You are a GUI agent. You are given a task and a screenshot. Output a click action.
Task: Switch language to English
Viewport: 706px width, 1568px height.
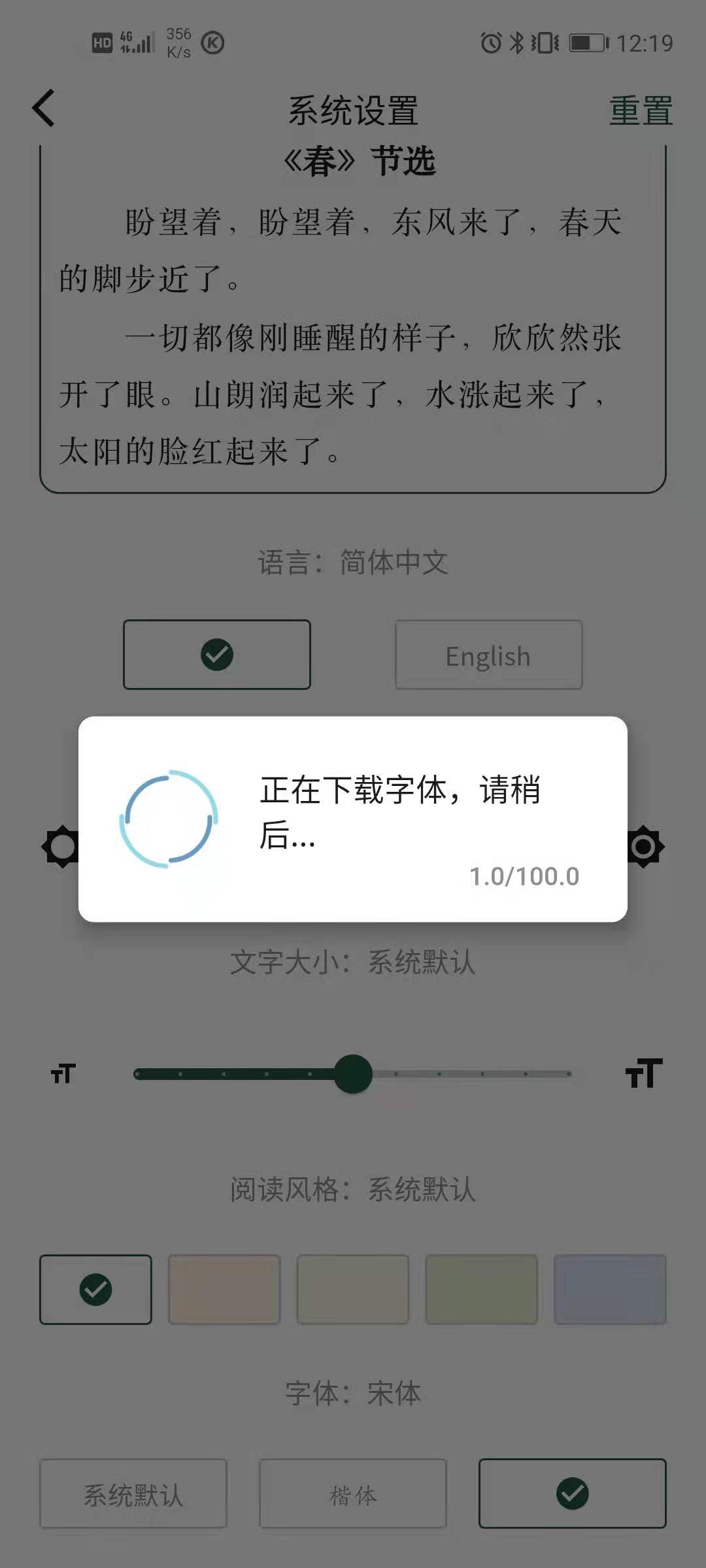coord(488,655)
